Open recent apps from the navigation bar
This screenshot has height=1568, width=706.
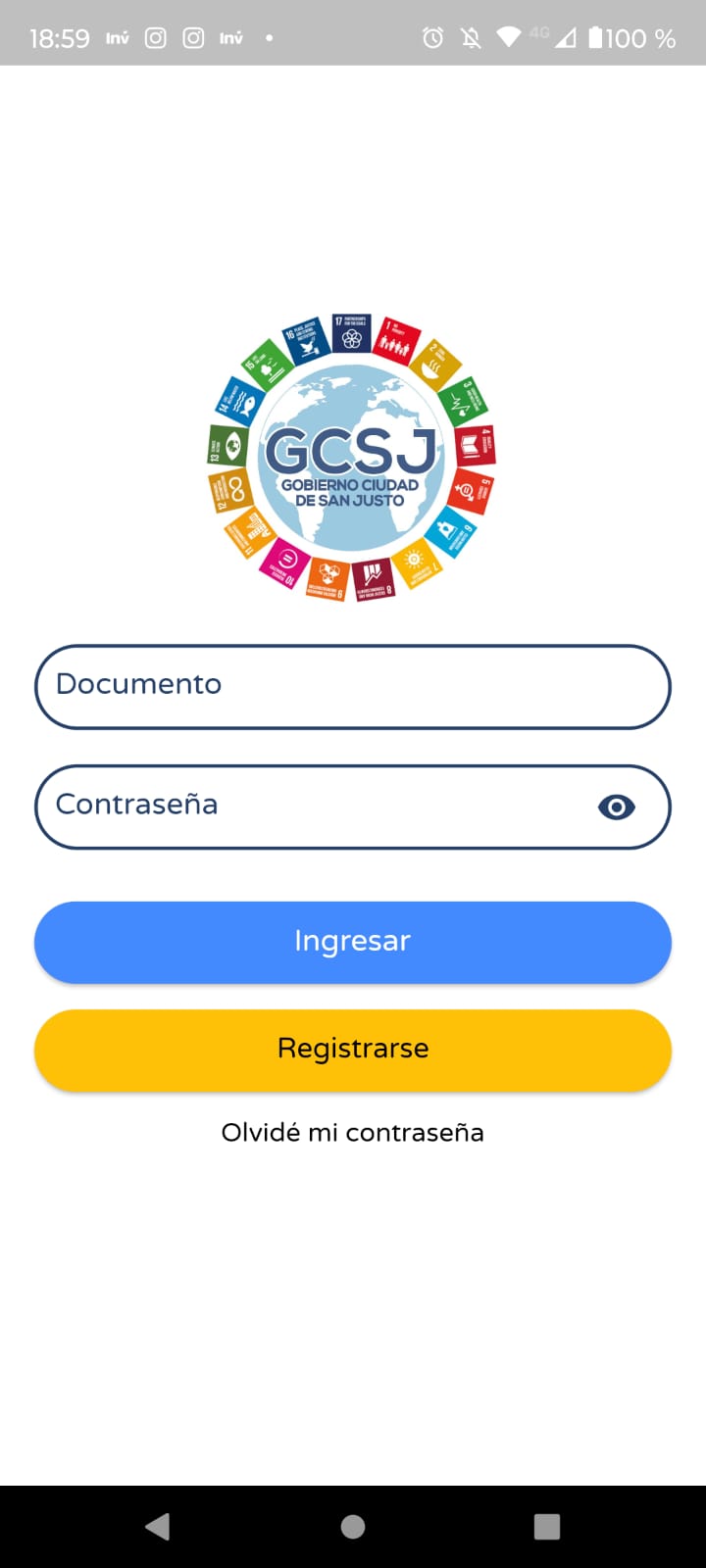[546, 1526]
